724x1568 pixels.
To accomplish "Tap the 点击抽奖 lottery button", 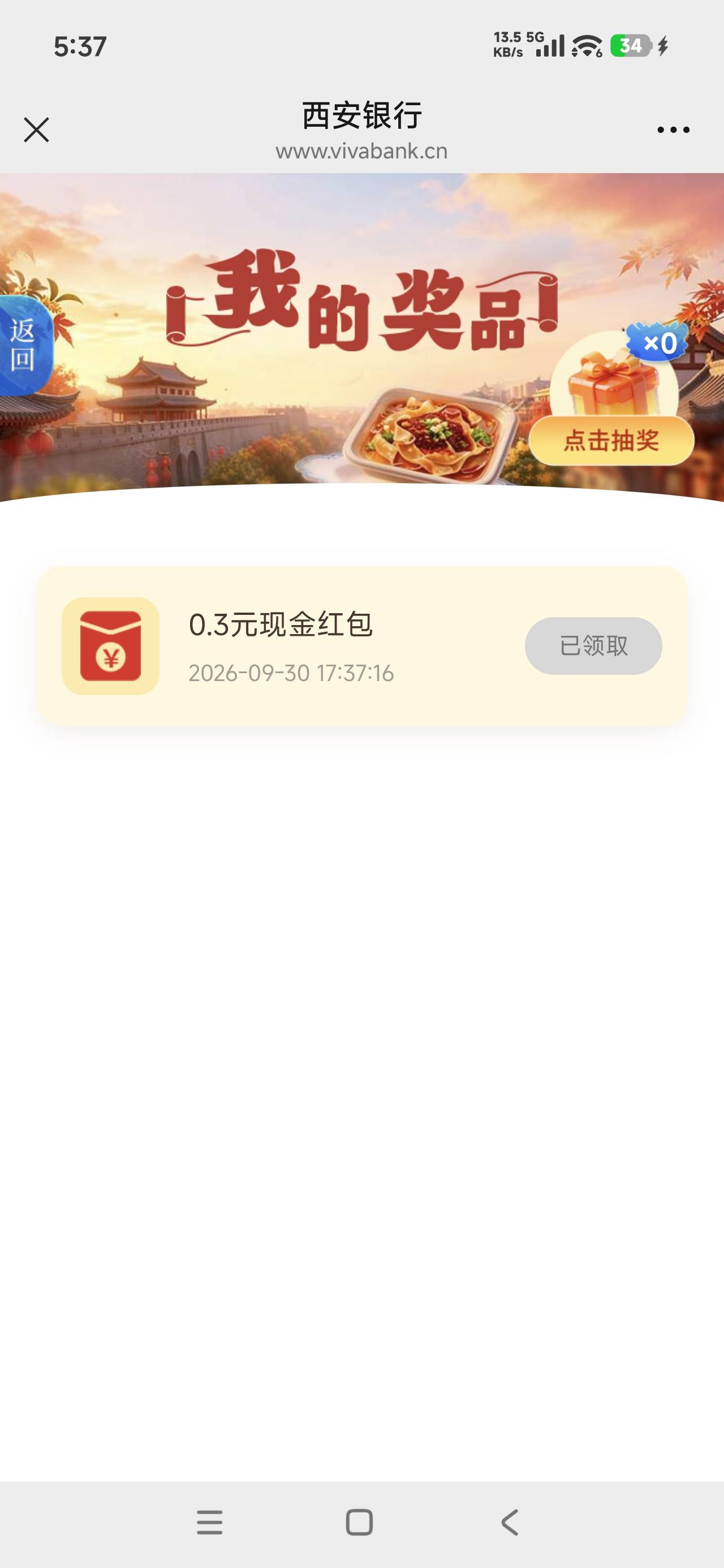I will [611, 441].
